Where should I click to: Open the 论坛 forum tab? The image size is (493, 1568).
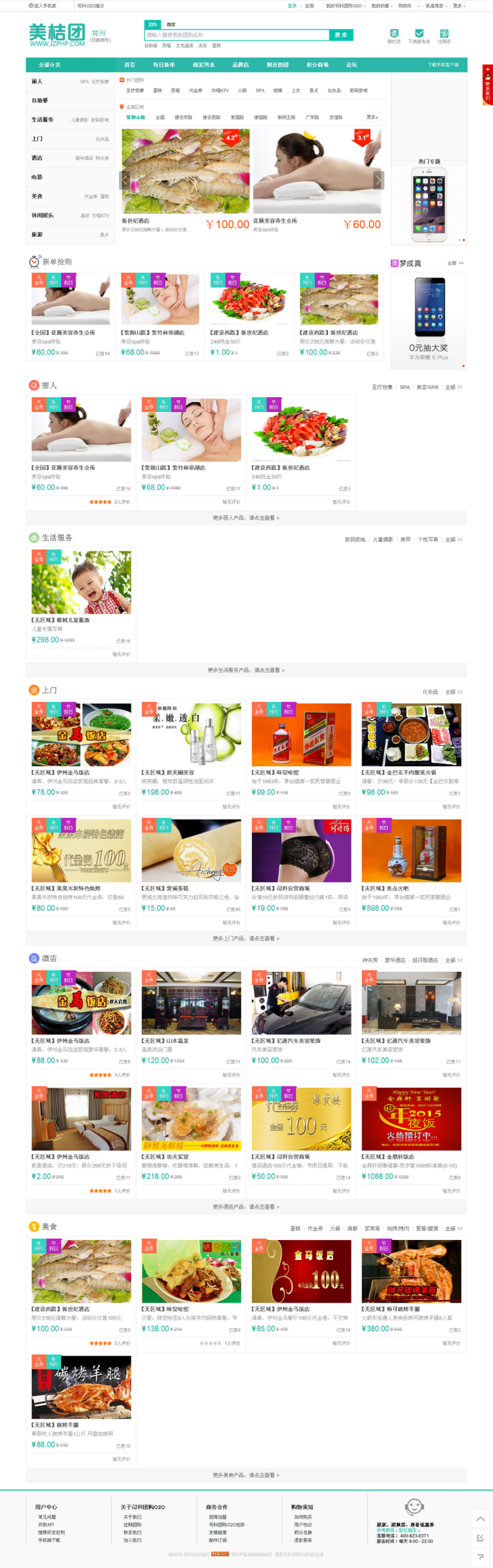[352, 65]
